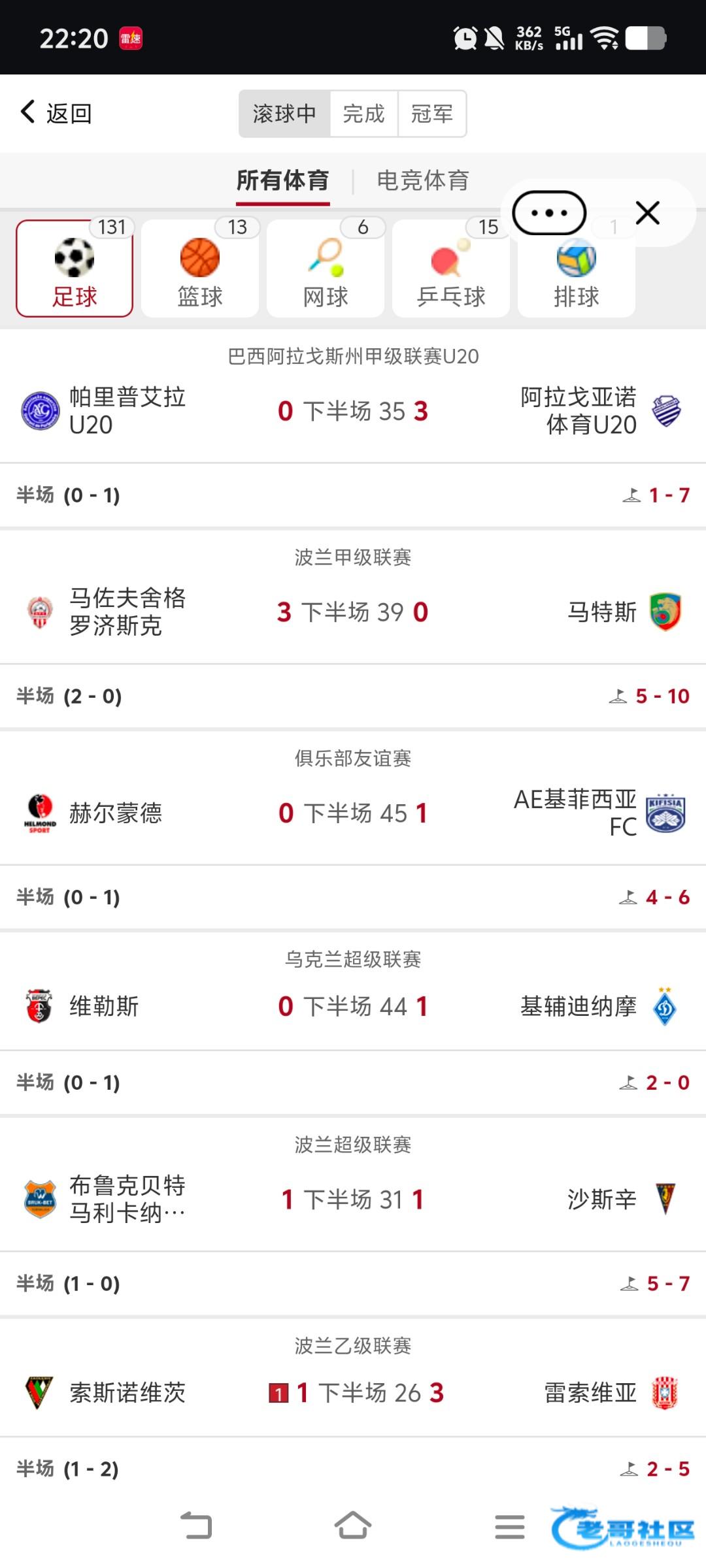The width and height of the screenshot is (706, 1568).
Task: View the 维勒斯 vs 基辅迪纳摩 match
Action: (x=353, y=1006)
